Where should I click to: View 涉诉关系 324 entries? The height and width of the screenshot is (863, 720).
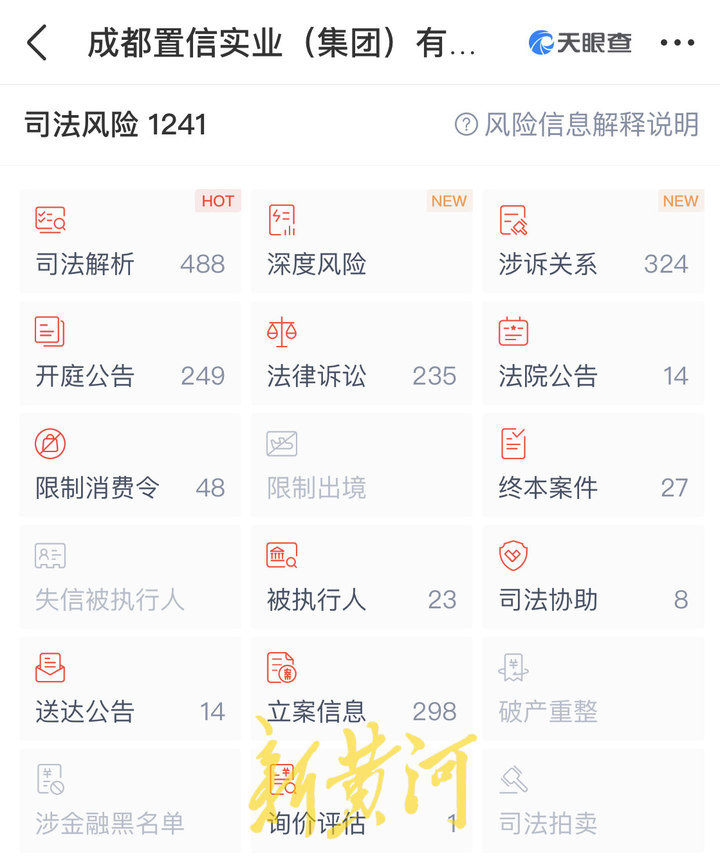click(x=593, y=242)
